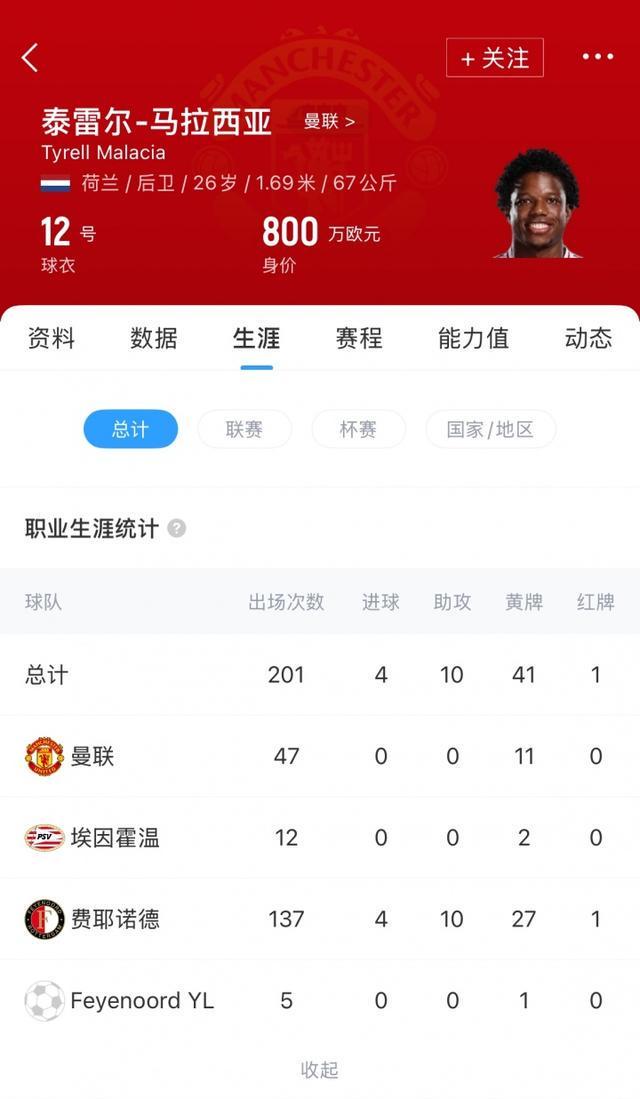
Task: Go back to the previous page
Action: click(30, 58)
